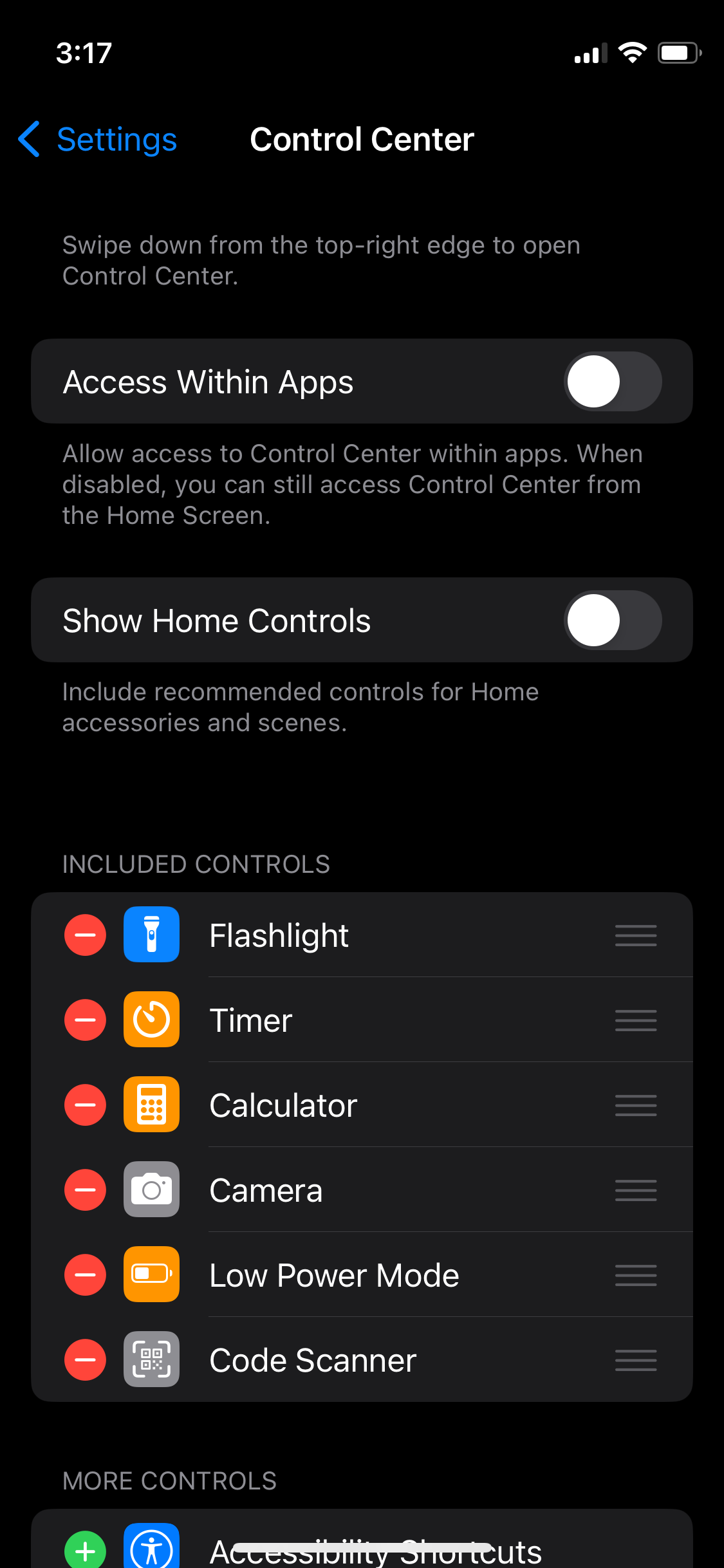
Task: Remove Timer from included controls
Action: click(85, 1020)
